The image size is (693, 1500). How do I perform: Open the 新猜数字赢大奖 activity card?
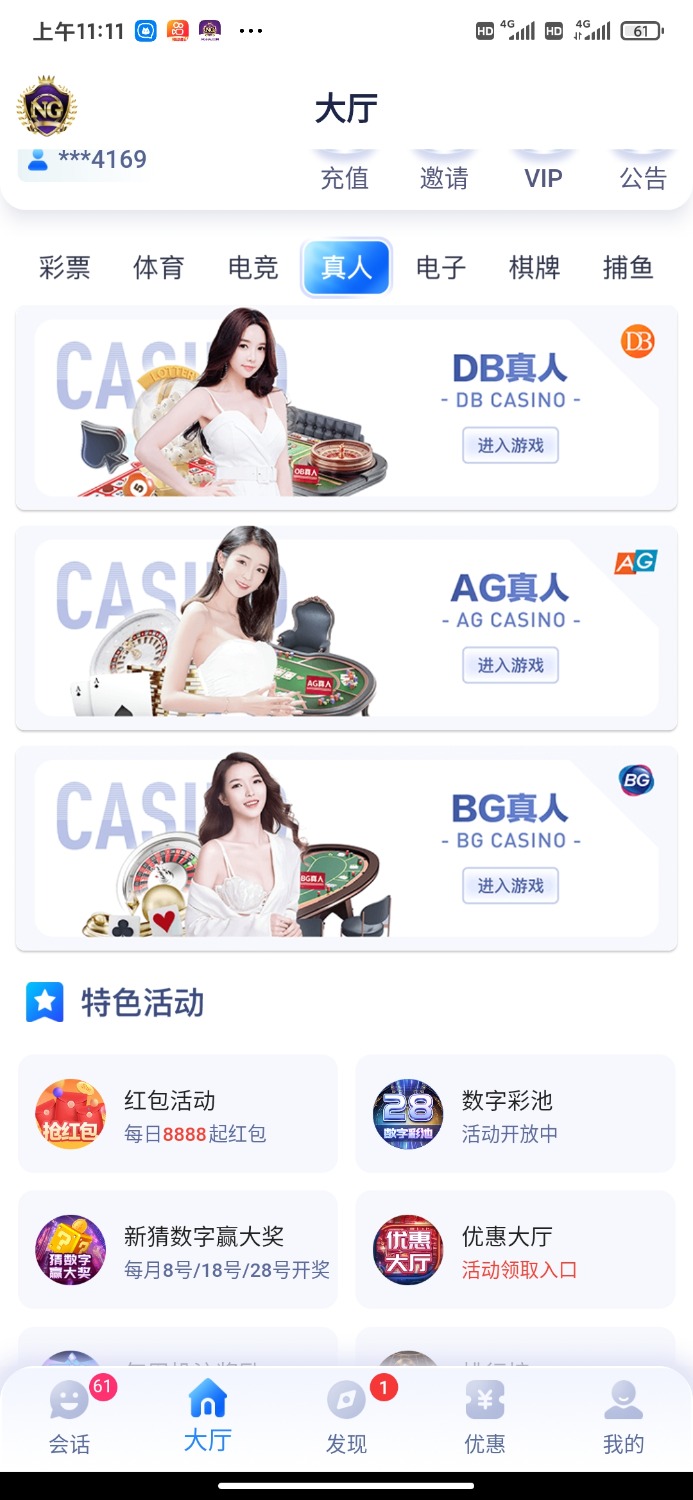[178, 1250]
